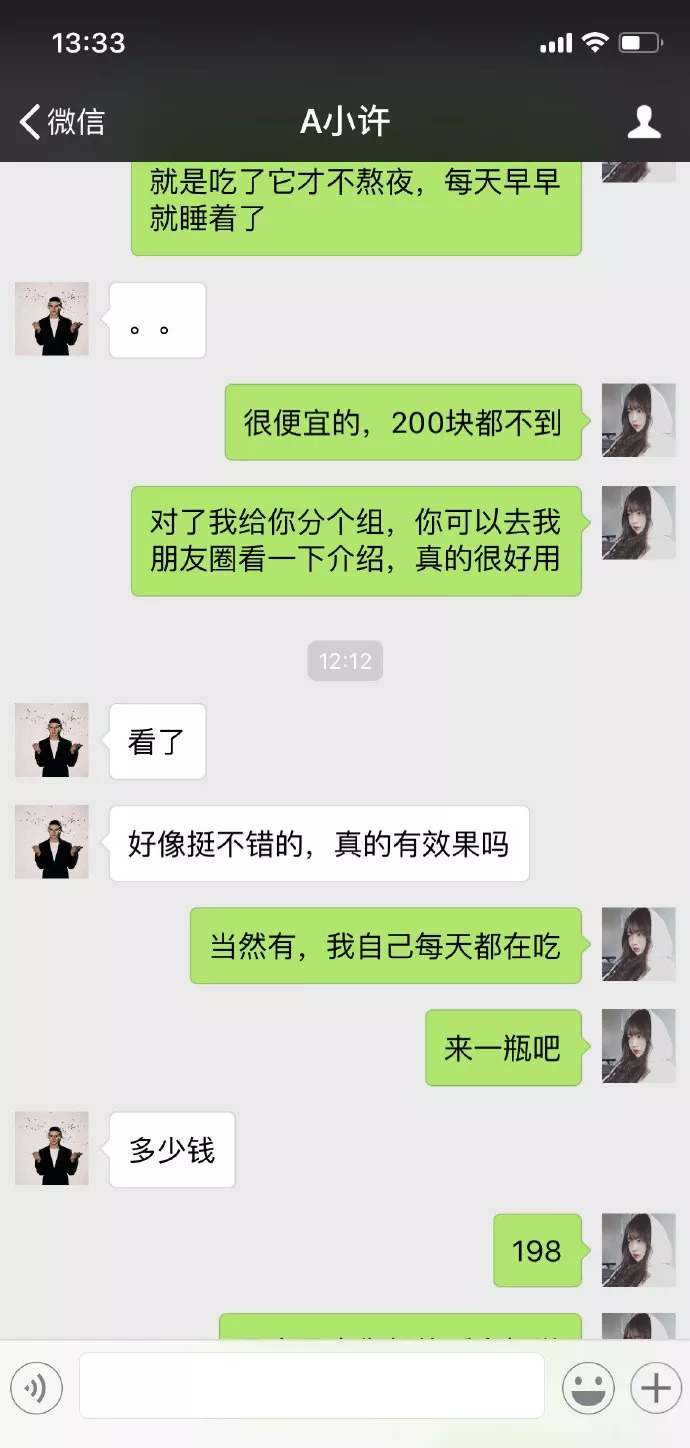Switch to voice message input
The width and height of the screenshot is (690, 1448).
pos(36,1387)
